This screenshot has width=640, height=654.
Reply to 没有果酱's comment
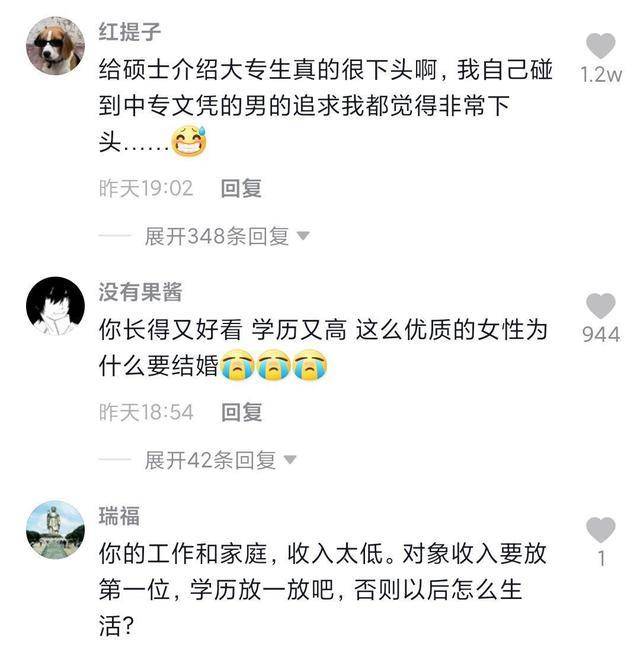(x=241, y=411)
